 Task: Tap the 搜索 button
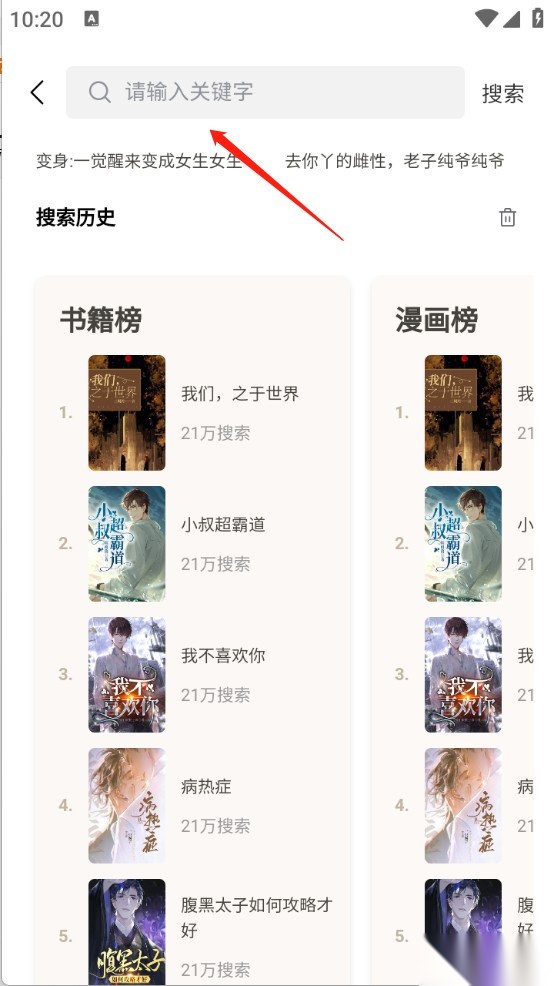(502, 94)
